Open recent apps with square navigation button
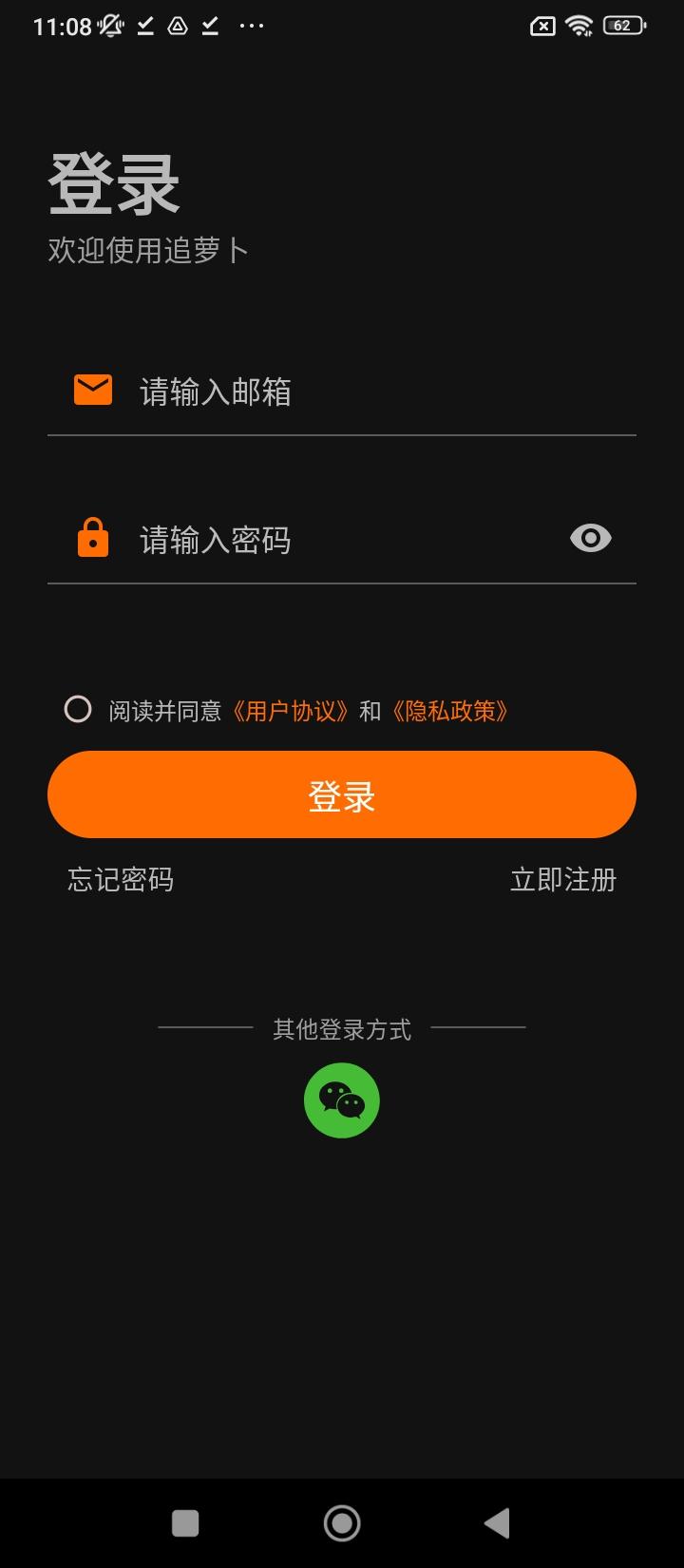Screen dimensions: 684x1568 pyautogui.click(x=185, y=1521)
